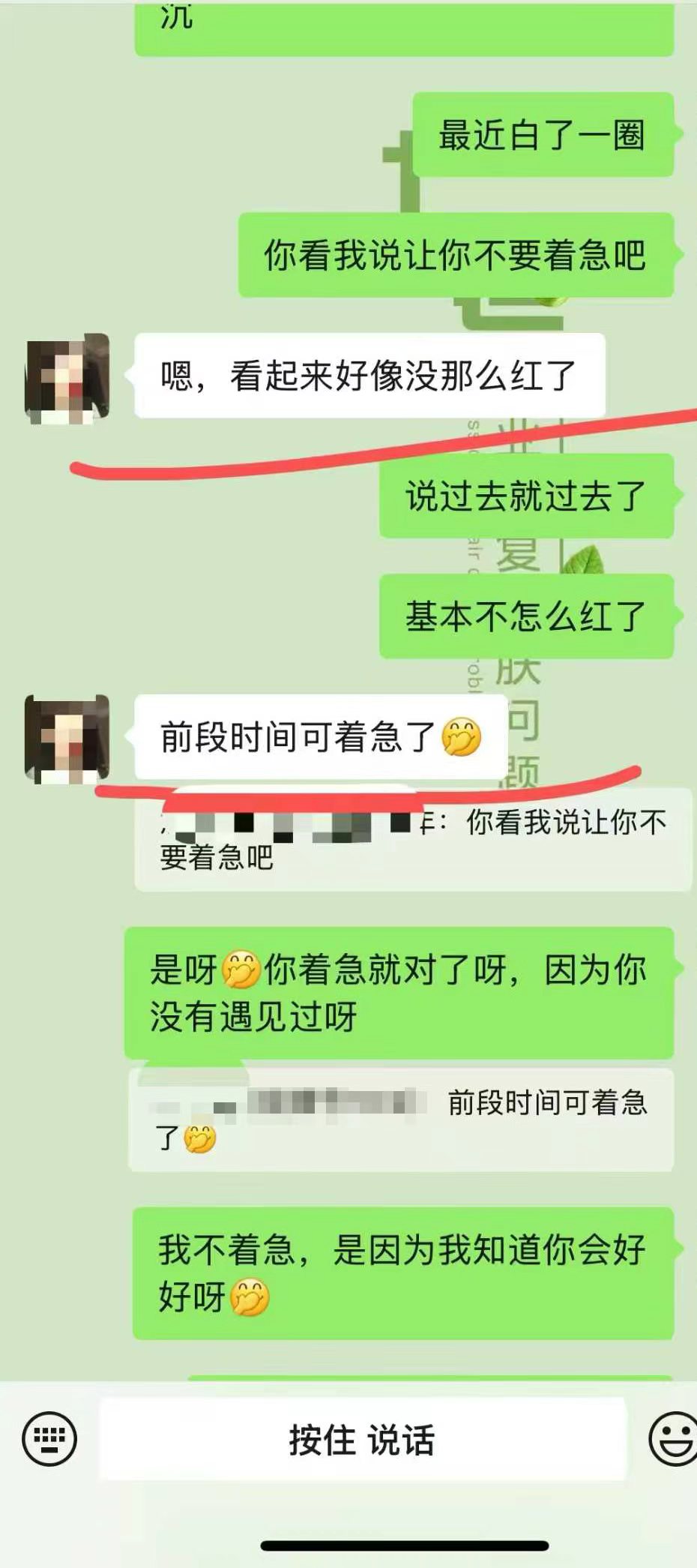Open avatar beside 看起来好像没那么红了
The width and height of the screenshot is (697, 1568).
67,379
